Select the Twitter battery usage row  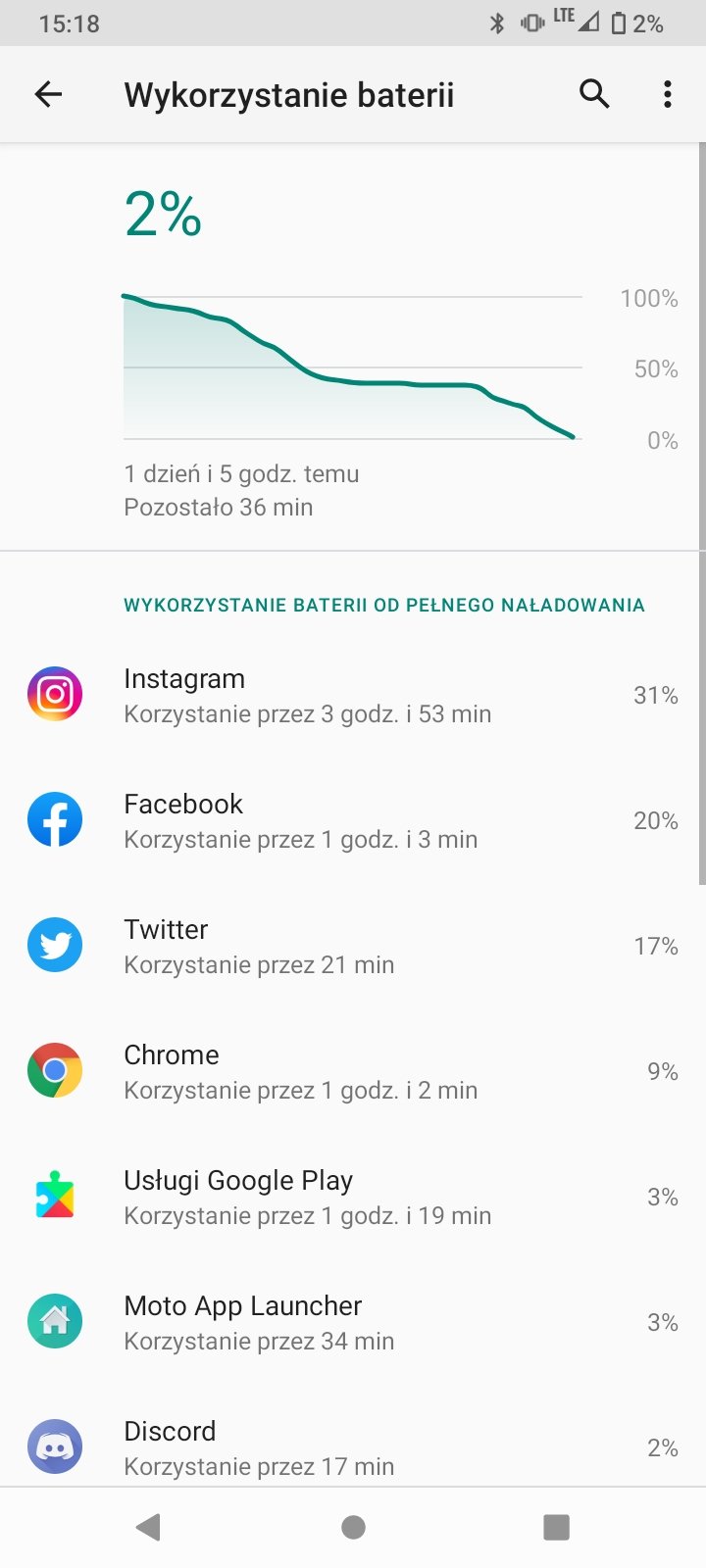click(x=353, y=946)
